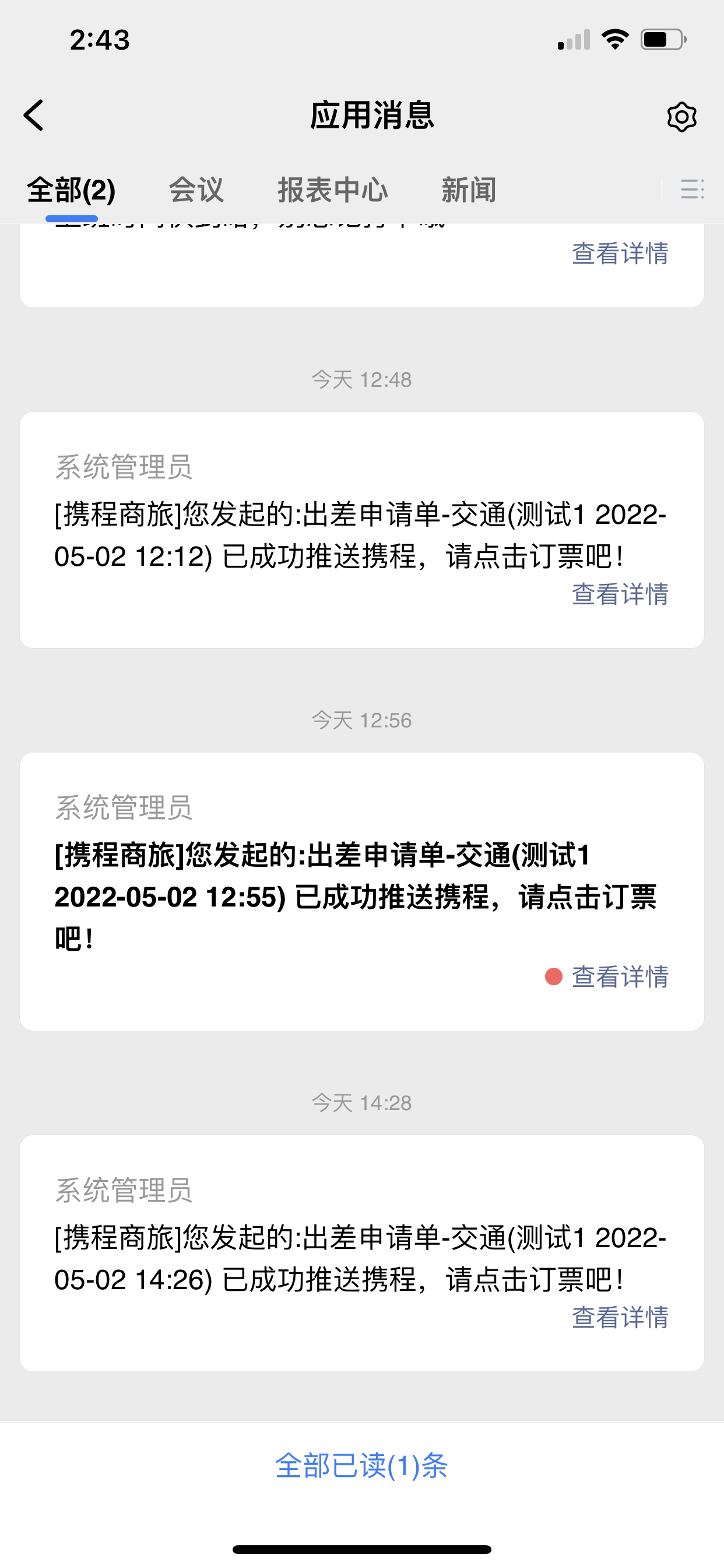Open 查看详情 for unread 12:55 message

[x=619, y=977]
